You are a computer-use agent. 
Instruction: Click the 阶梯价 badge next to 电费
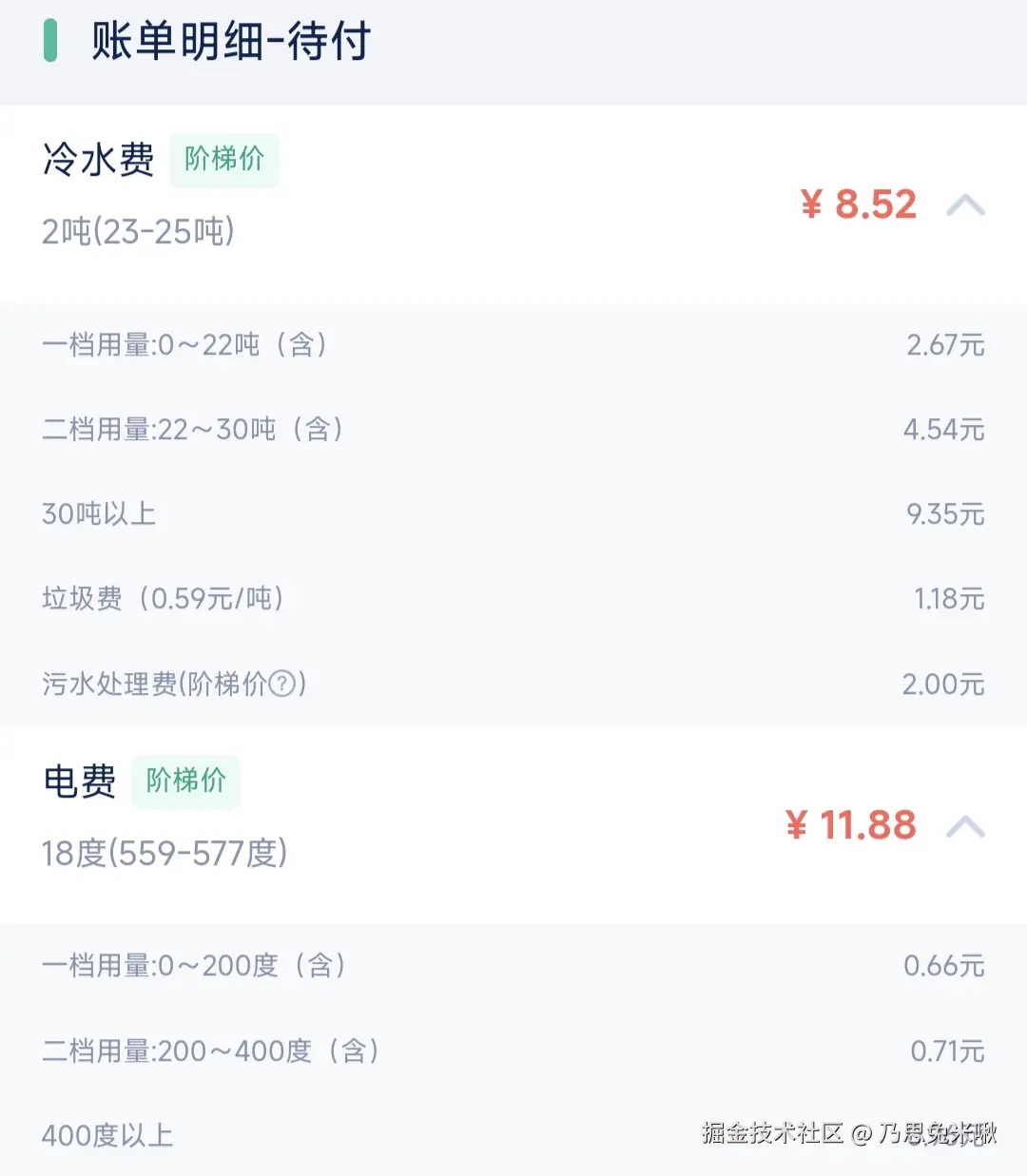click(185, 781)
